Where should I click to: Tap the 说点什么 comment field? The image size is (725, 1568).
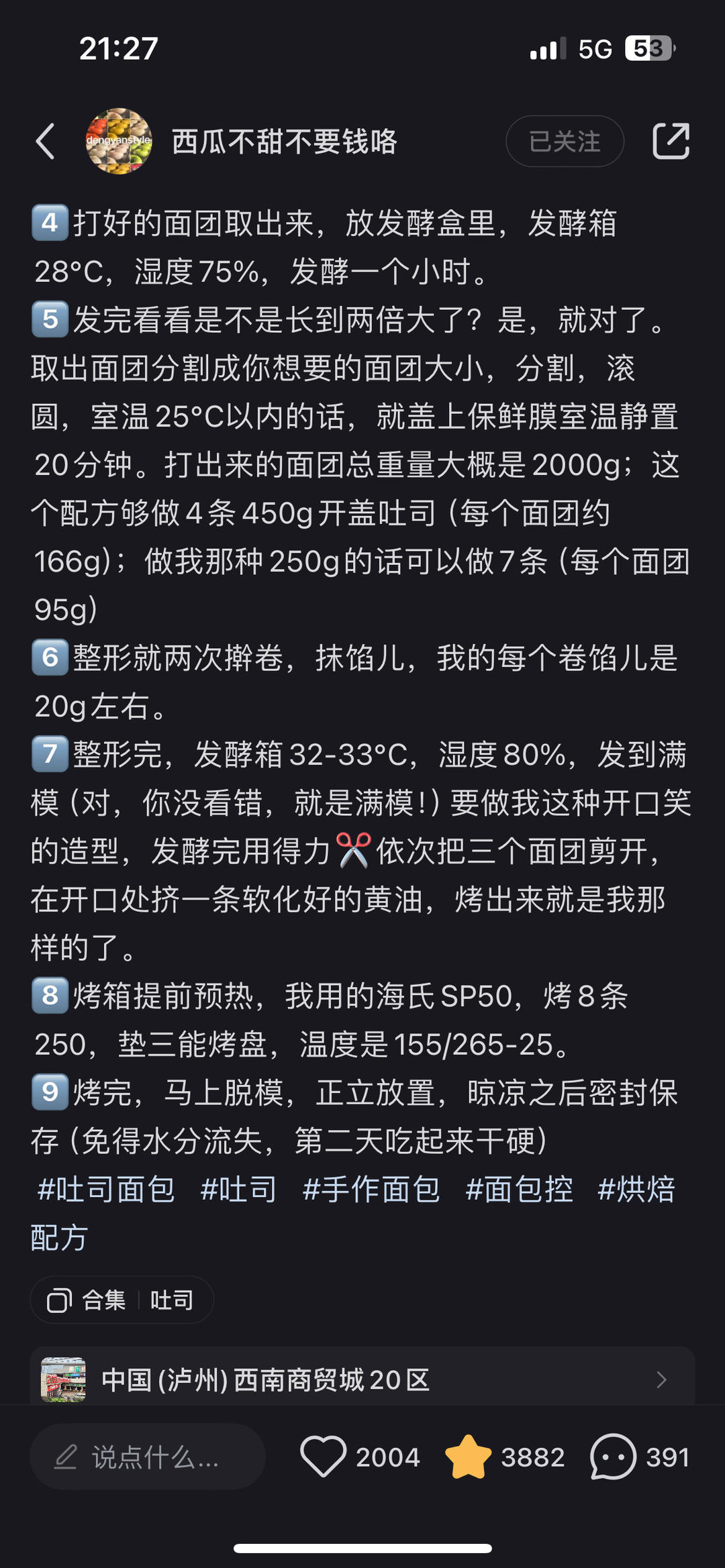click(x=148, y=1457)
